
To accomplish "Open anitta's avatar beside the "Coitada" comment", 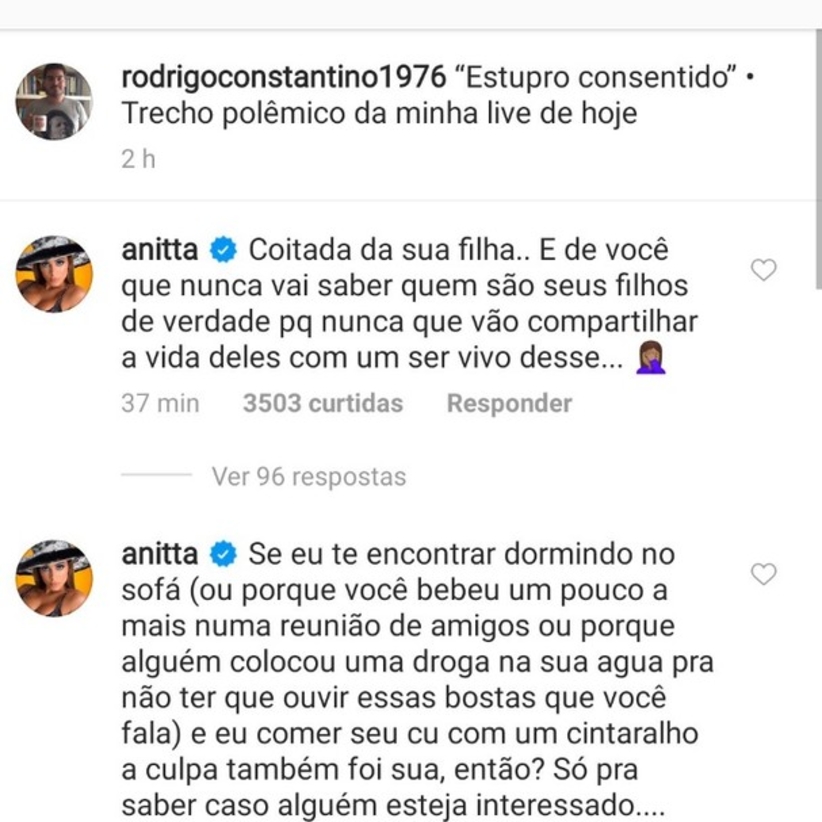I will click(x=54, y=274).
